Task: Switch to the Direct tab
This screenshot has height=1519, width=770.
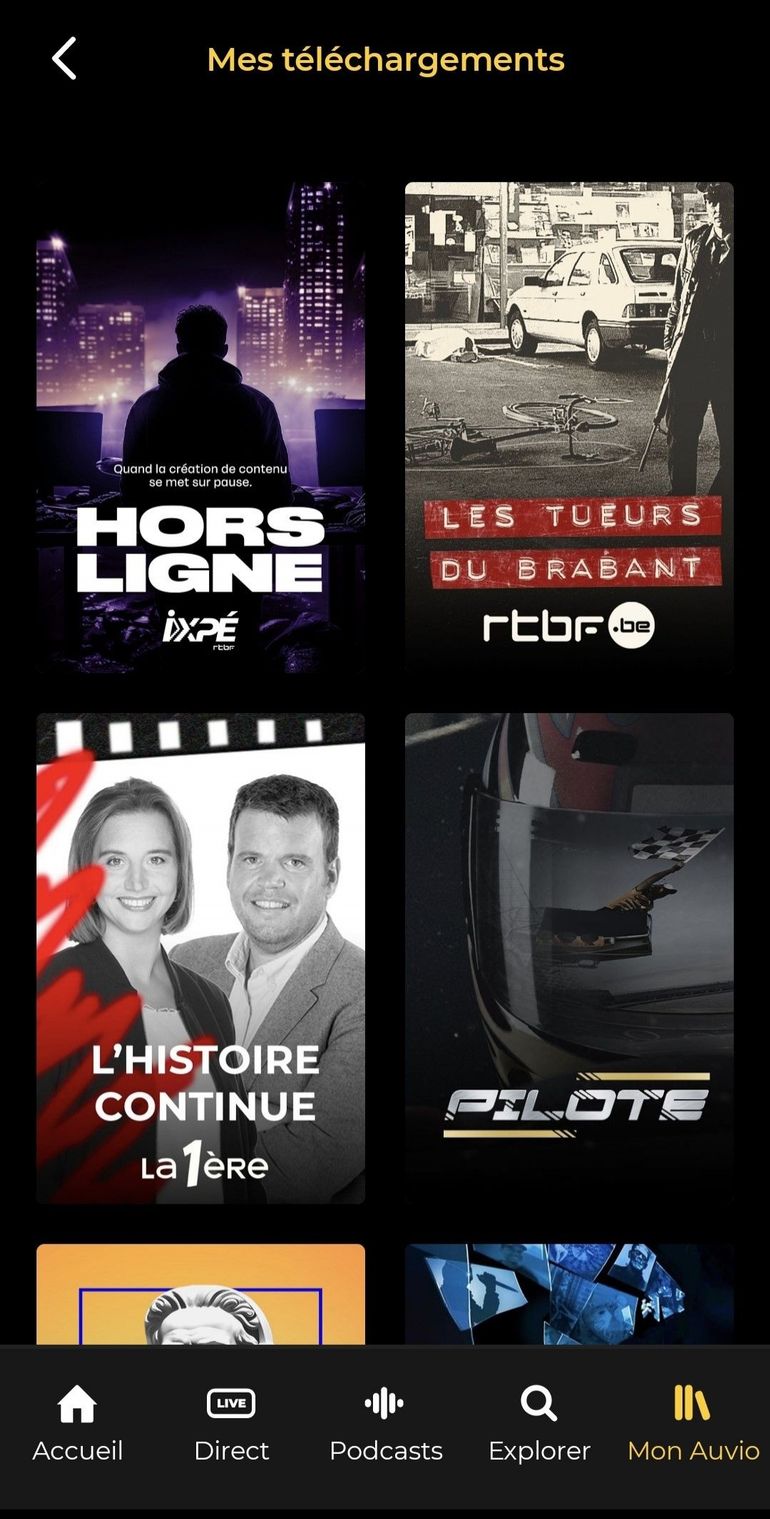Action: [x=231, y=1425]
